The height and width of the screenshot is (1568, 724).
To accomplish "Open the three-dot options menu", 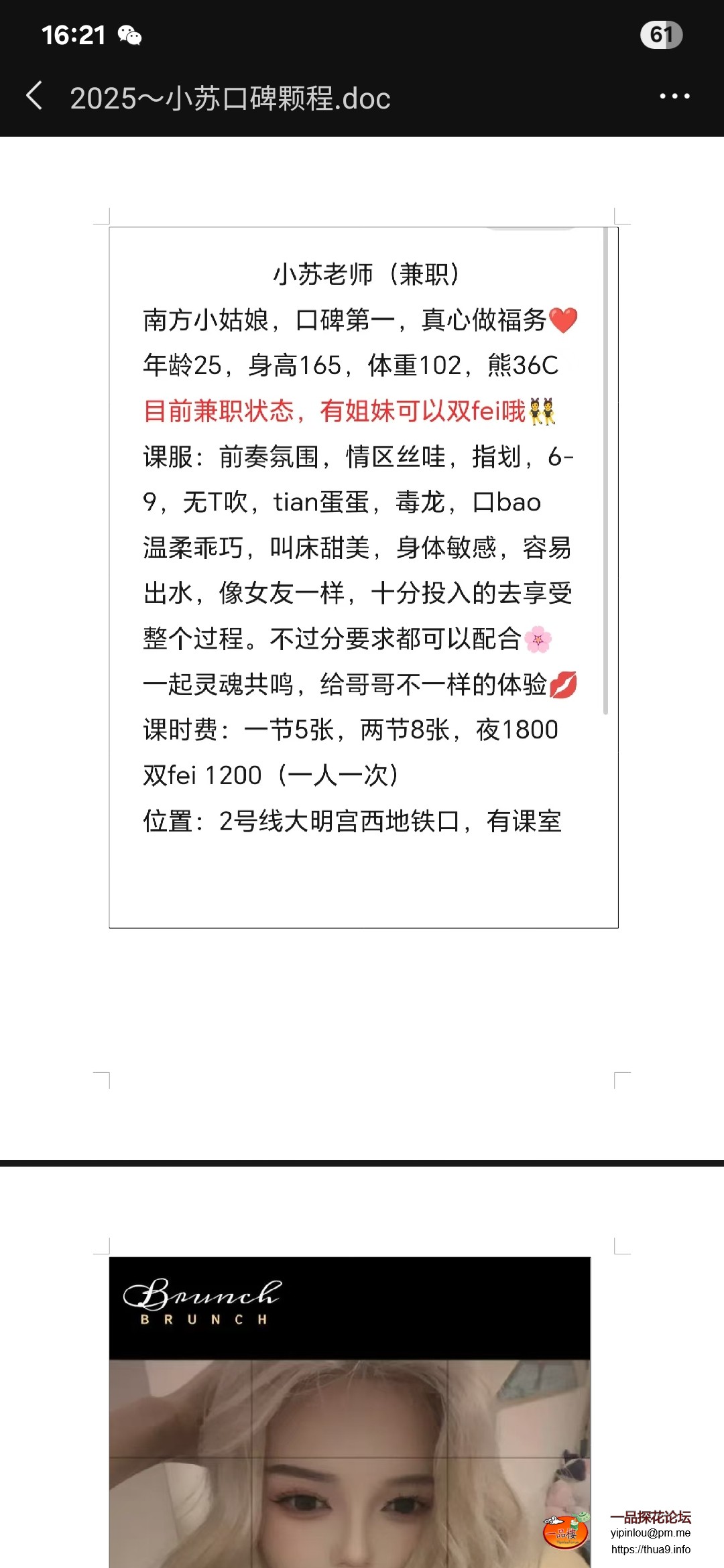I will [673, 97].
